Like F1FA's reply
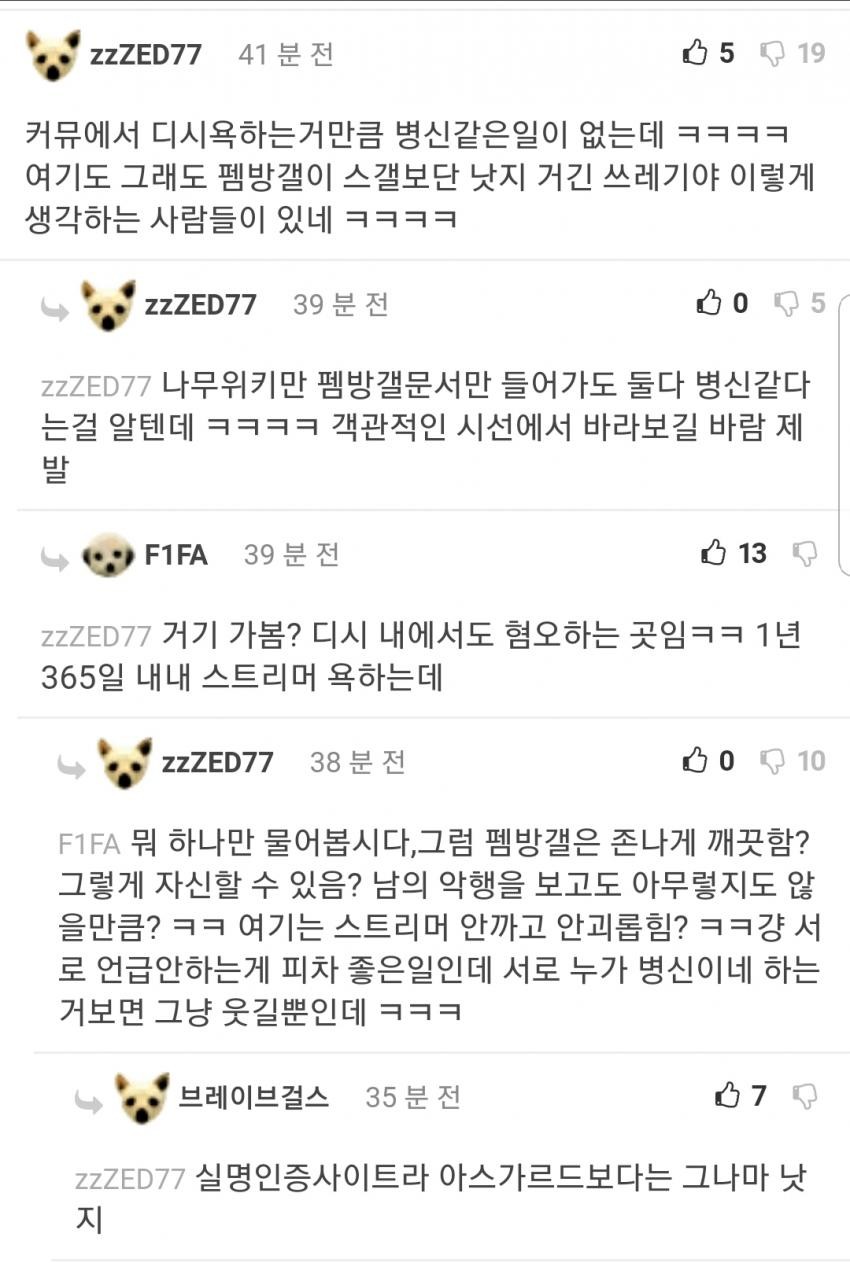The image size is (850, 1263). click(x=714, y=552)
